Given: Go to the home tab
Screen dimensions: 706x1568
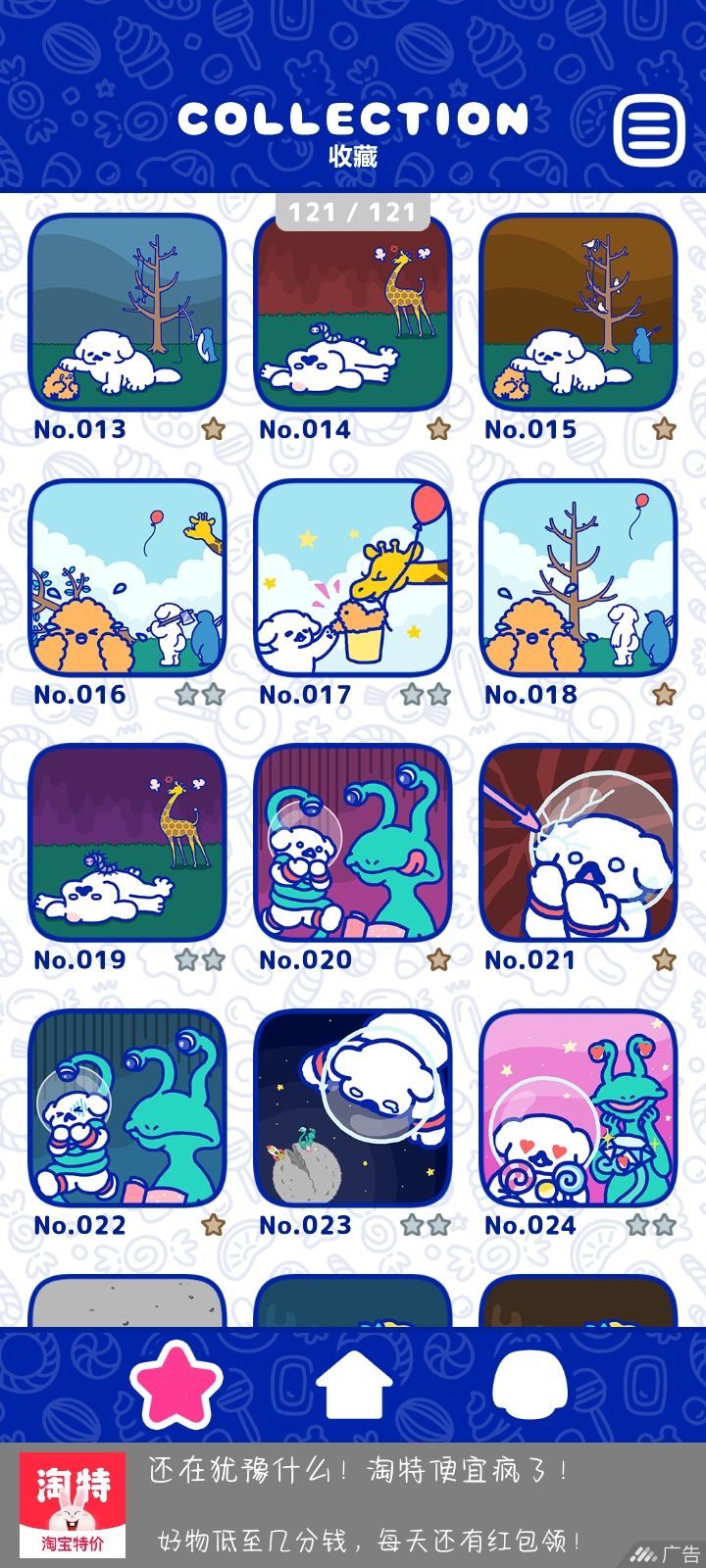Looking at the screenshot, I should [x=354, y=1383].
